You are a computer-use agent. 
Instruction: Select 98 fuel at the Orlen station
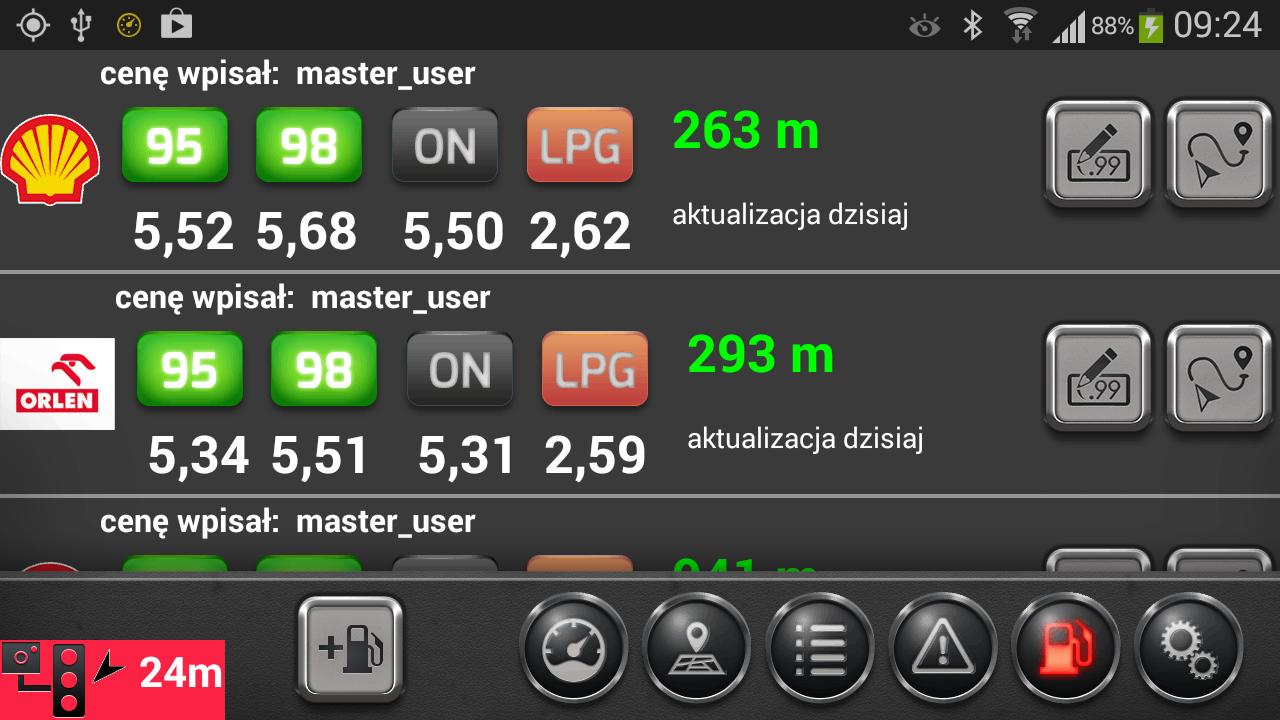323,370
